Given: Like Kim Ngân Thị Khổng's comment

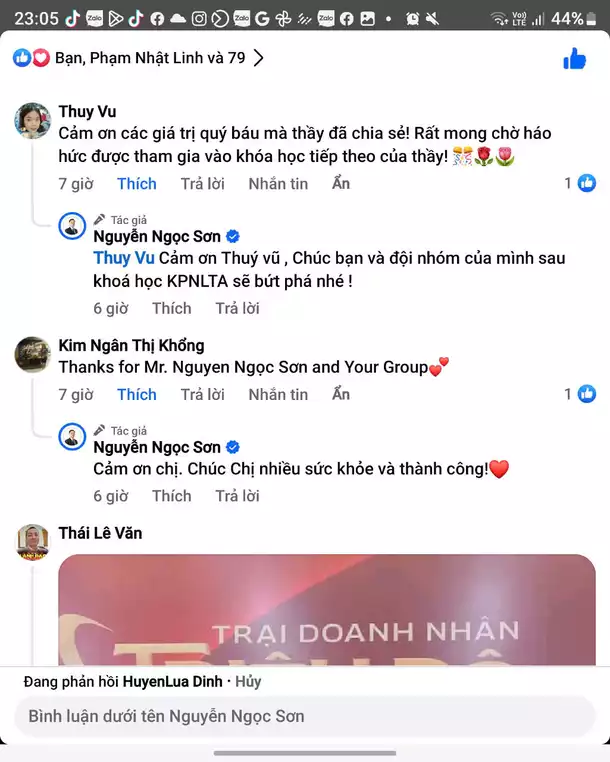Looking at the screenshot, I should tap(136, 394).
